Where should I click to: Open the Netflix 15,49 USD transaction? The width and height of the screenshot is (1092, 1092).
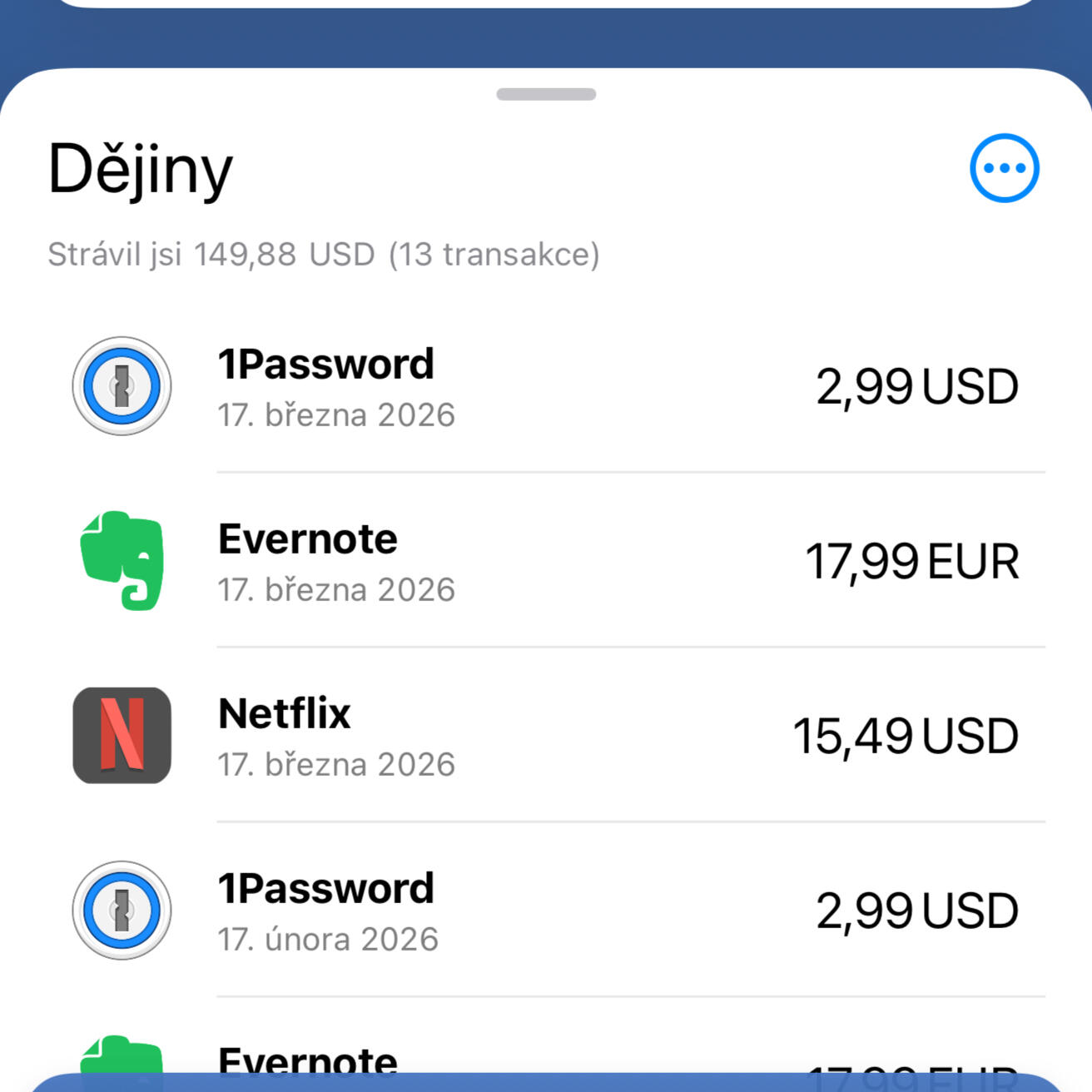(546, 737)
